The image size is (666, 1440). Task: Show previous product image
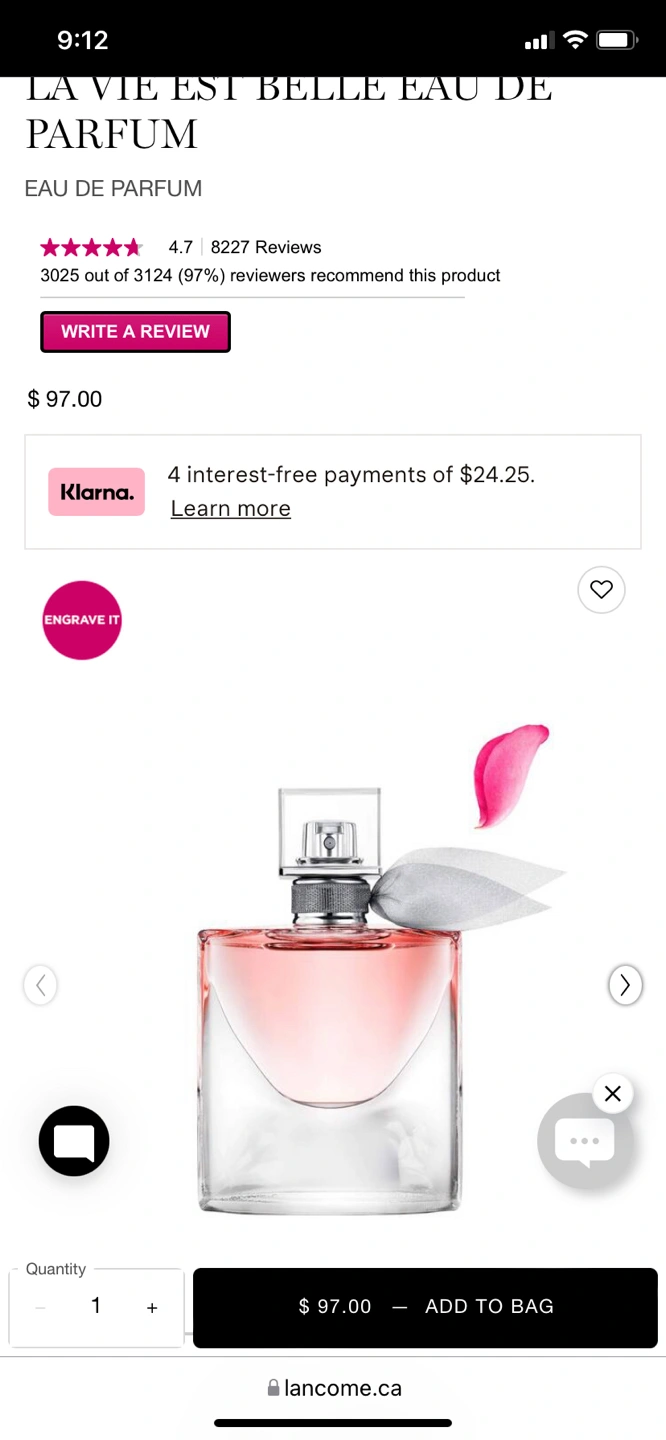point(40,985)
